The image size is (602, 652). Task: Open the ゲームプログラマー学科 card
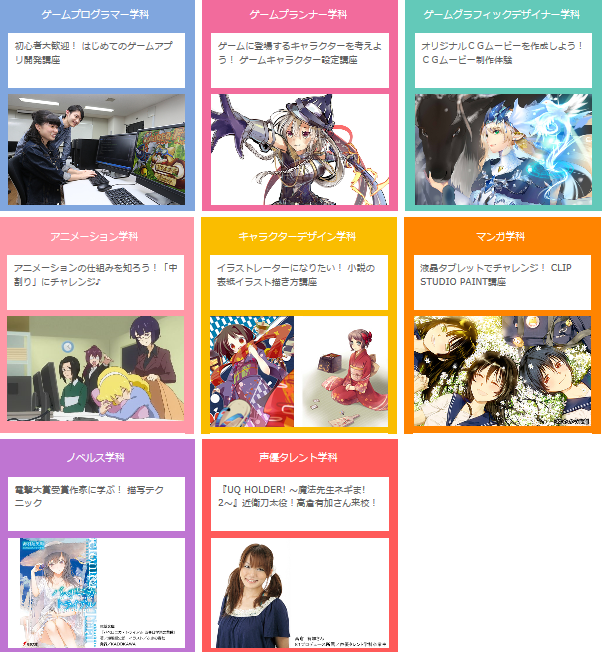coord(96,105)
